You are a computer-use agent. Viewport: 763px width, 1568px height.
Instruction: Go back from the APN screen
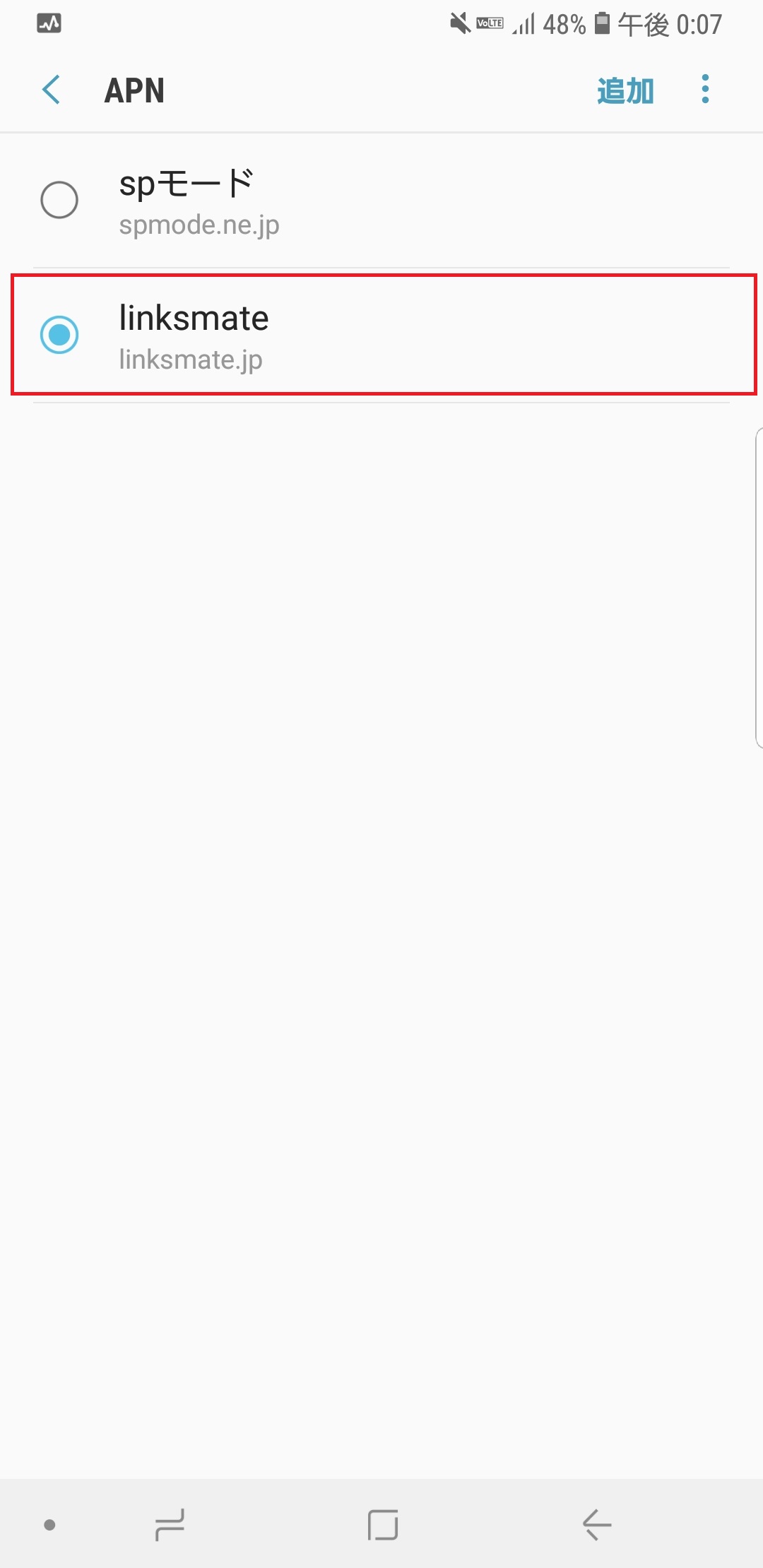pyautogui.click(x=52, y=90)
